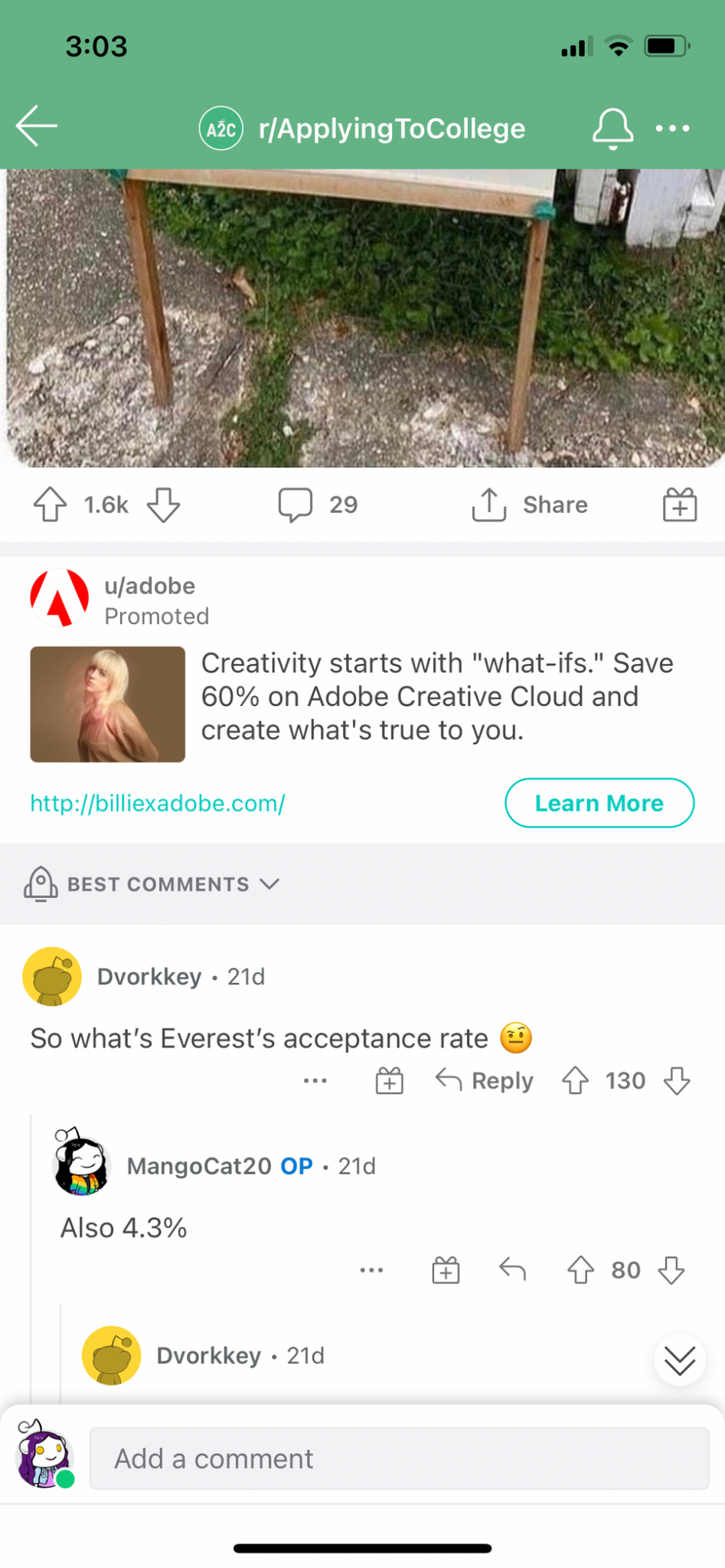Viewport: 725px width, 1568px height.
Task: Upvote MangoCat20's comment with 80 votes
Action: [x=581, y=1270]
